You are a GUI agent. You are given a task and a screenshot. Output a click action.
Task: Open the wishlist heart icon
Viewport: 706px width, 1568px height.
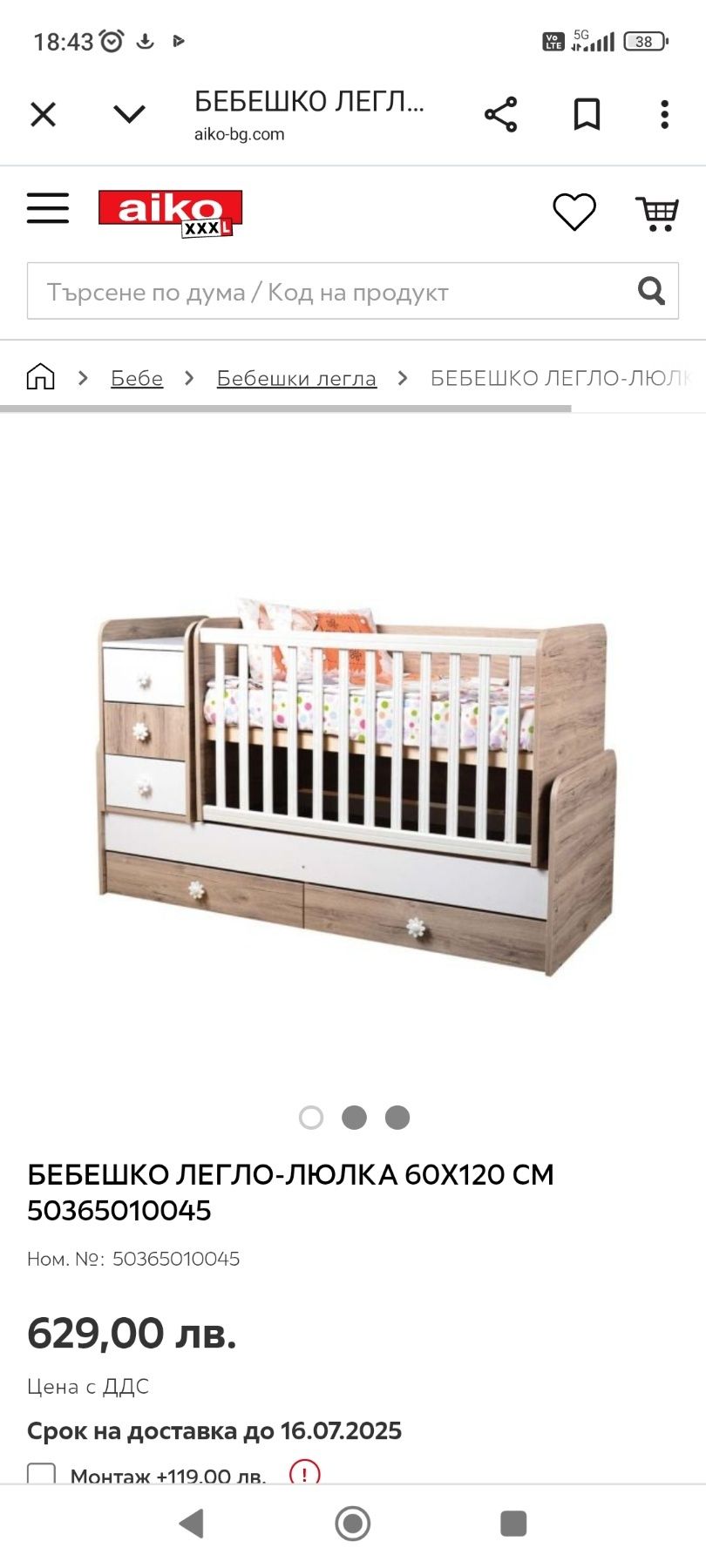[x=574, y=212]
